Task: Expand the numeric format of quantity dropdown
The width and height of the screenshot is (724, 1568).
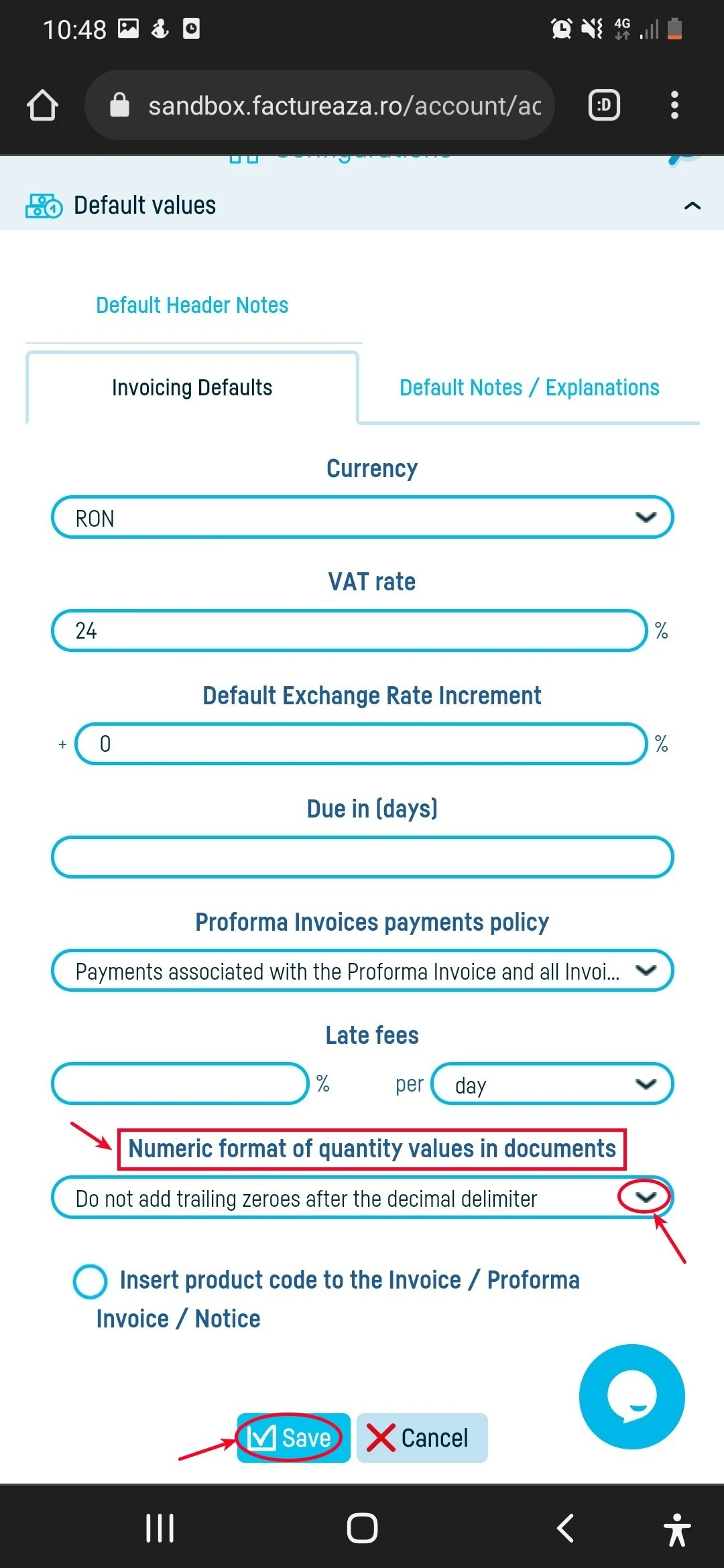Action: pyautogui.click(x=362, y=1197)
